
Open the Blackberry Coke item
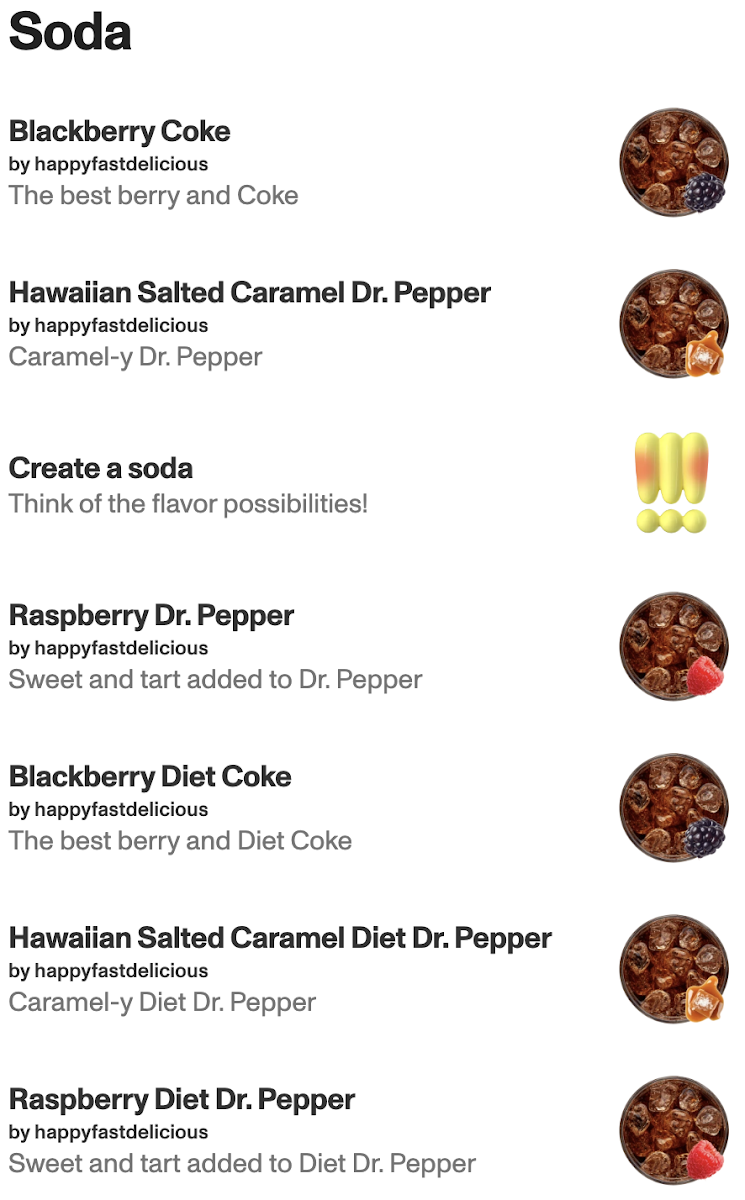coord(372,163)
